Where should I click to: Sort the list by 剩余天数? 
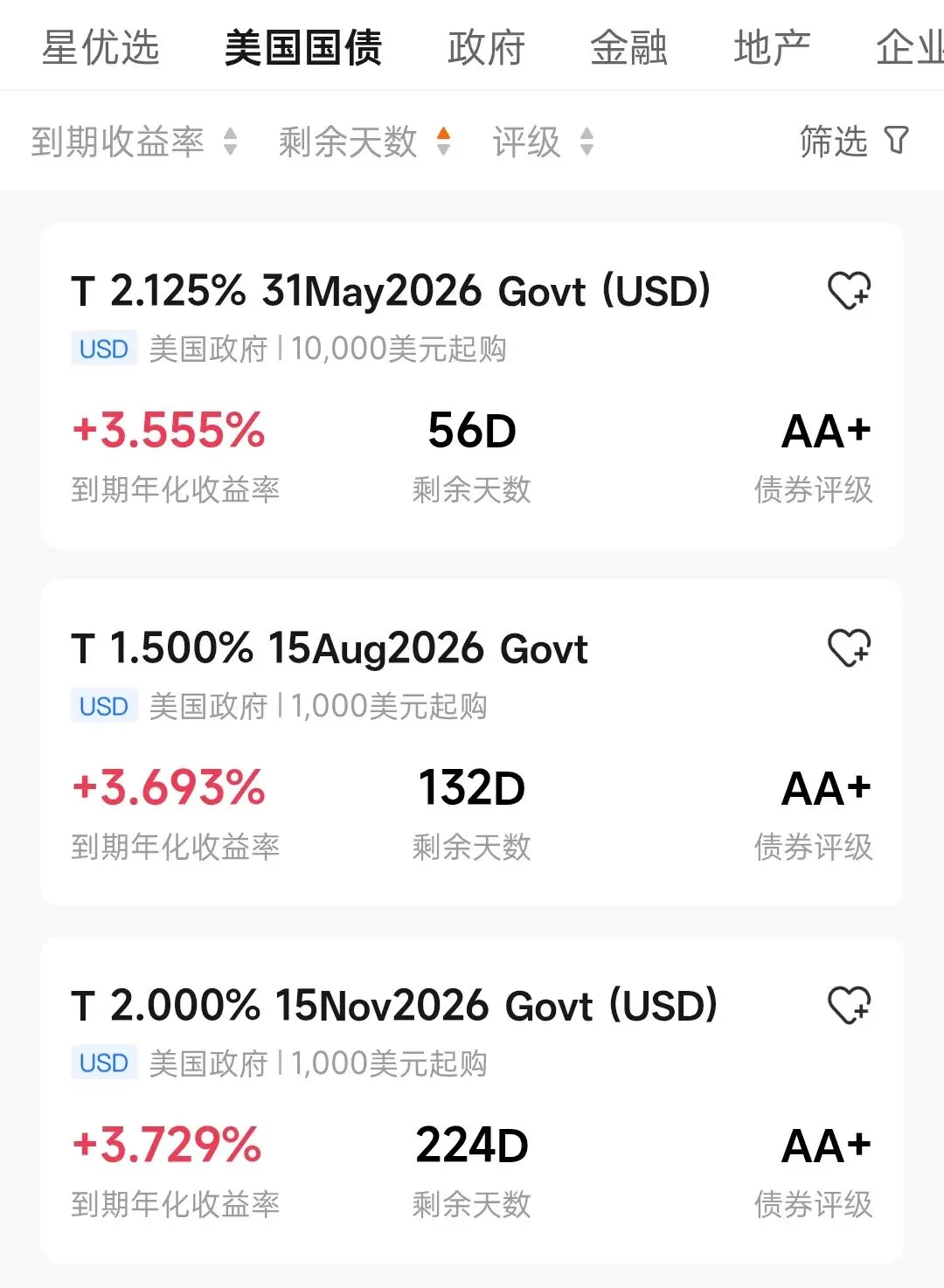[x=364, y=142]
